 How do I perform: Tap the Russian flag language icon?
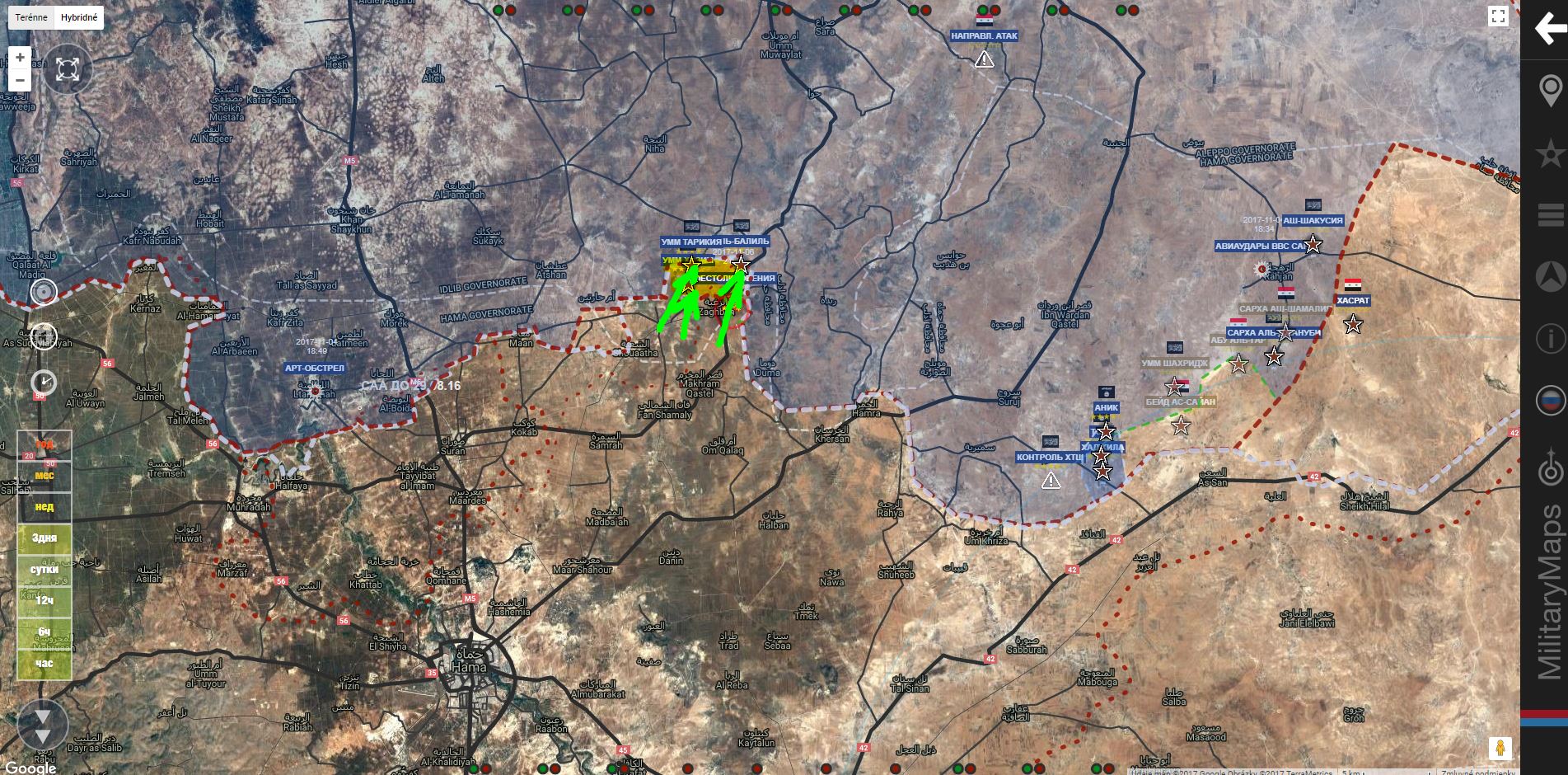(1551, 402)
